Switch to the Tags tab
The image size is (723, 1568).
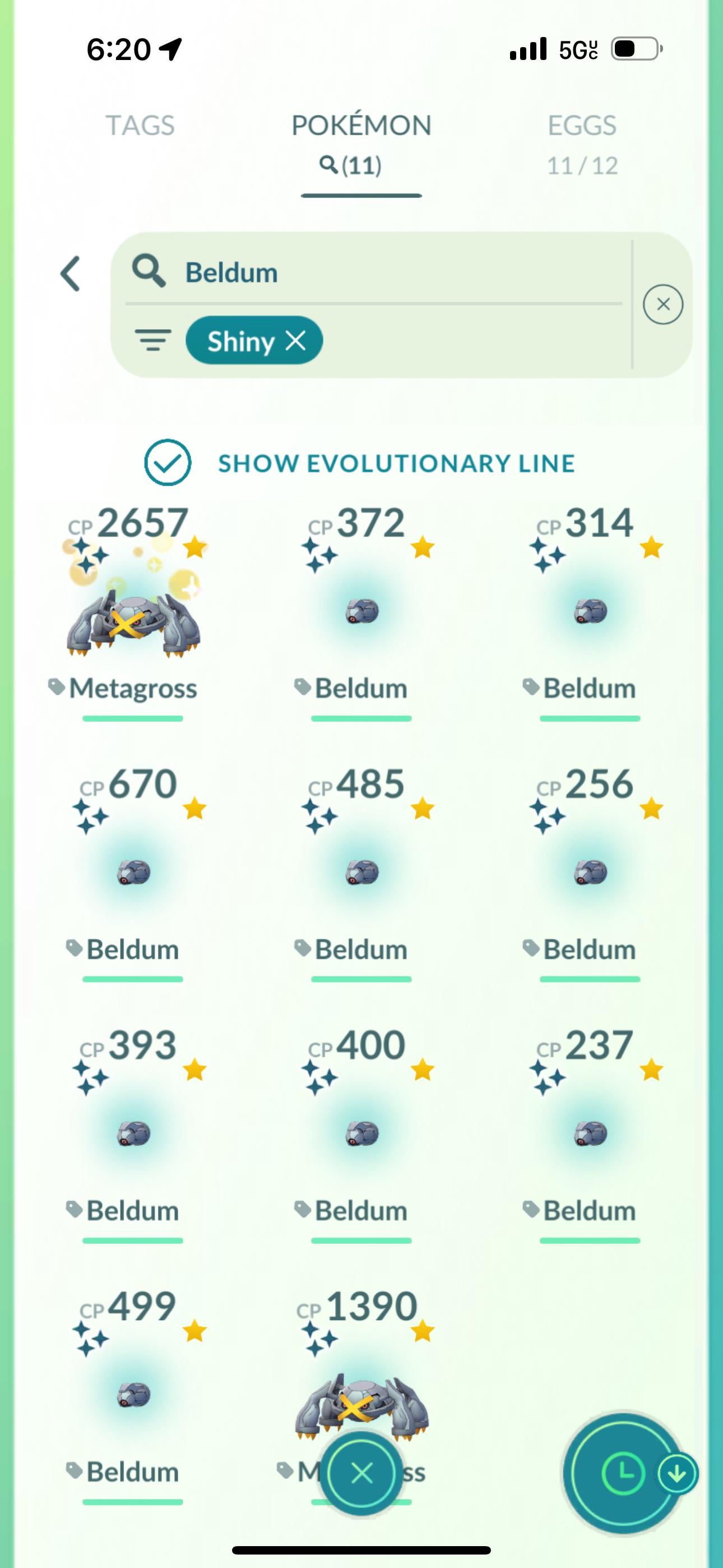coord(140,126)
